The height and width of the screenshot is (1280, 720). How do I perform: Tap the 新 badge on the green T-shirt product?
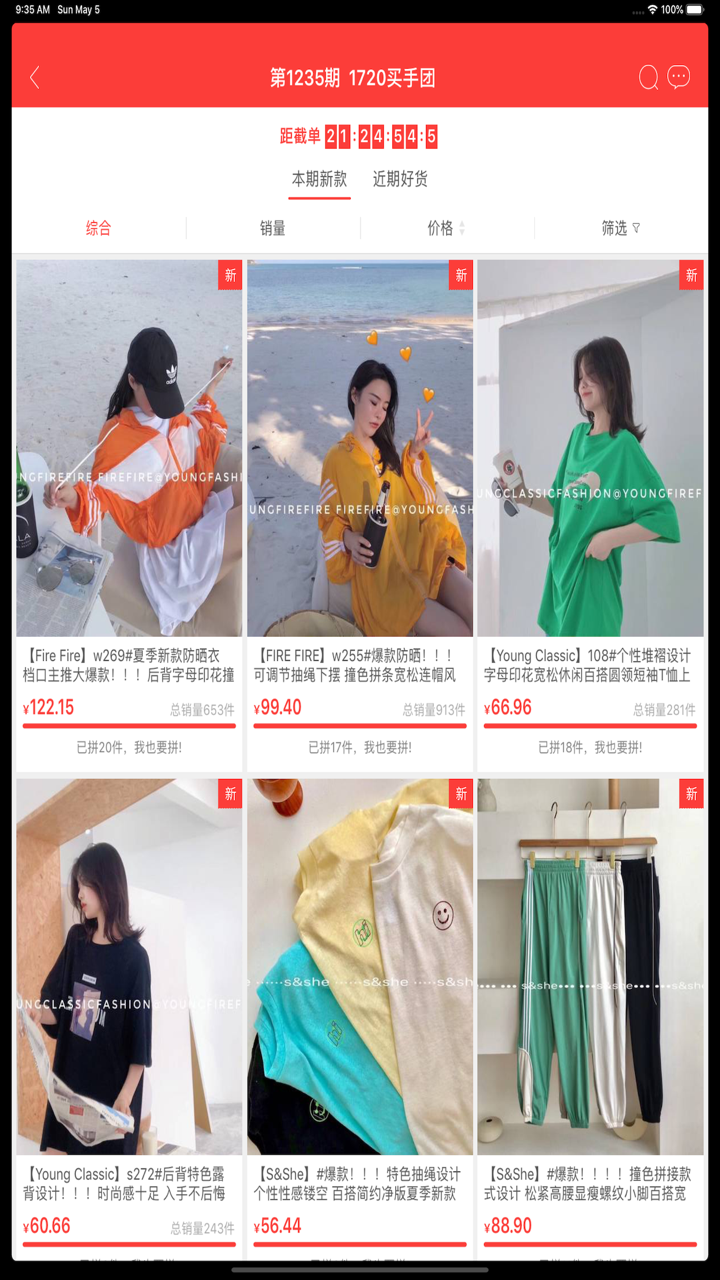tap(691, 275)
